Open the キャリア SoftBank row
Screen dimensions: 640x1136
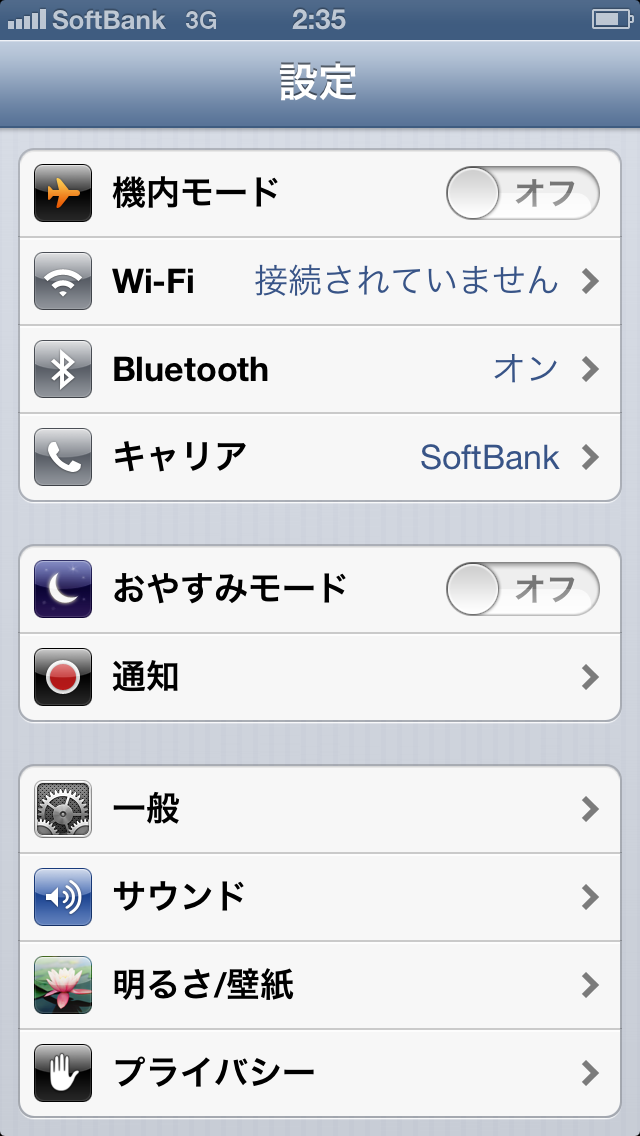(x=320, y=457)
